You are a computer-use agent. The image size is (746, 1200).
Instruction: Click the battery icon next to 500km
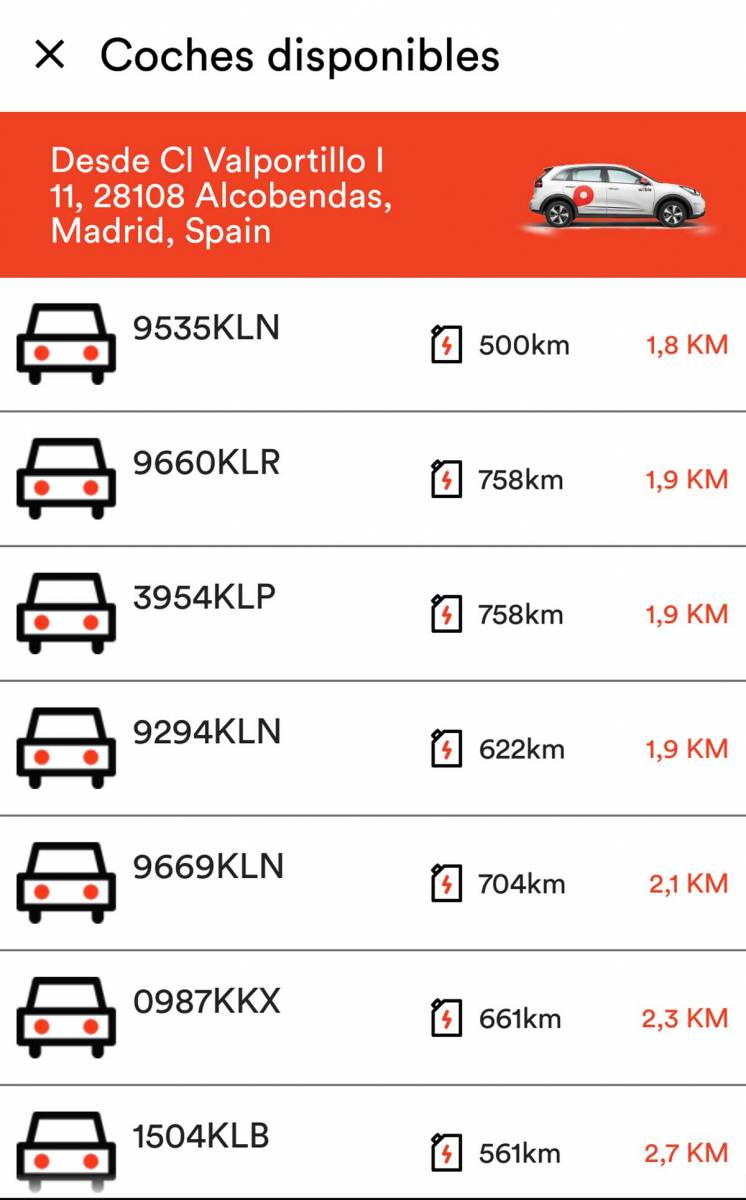coord(447,345)
